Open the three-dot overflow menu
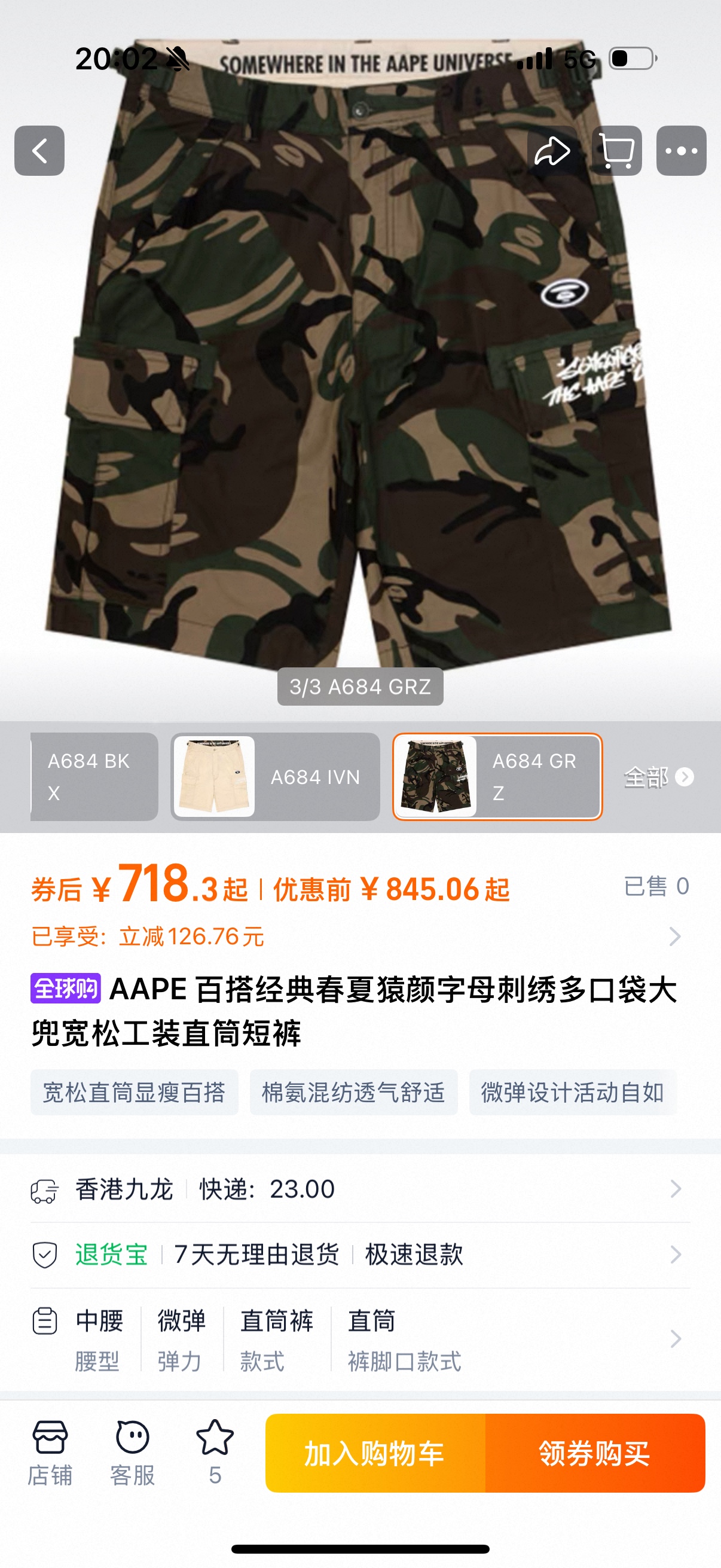This screenshot has height=1568, width=721. click(x=681, y=151)
